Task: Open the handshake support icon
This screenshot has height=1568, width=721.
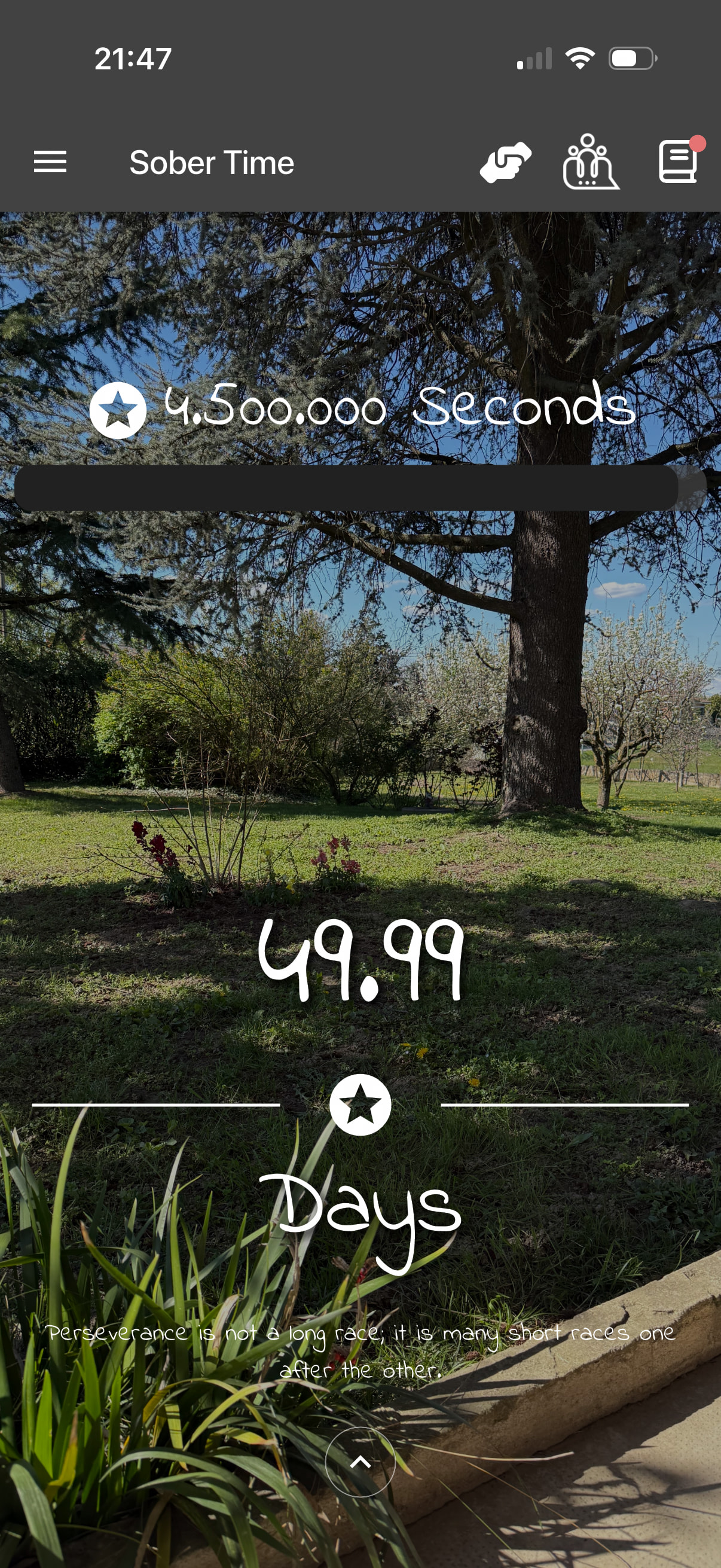Action: click(x=505, y=162)
